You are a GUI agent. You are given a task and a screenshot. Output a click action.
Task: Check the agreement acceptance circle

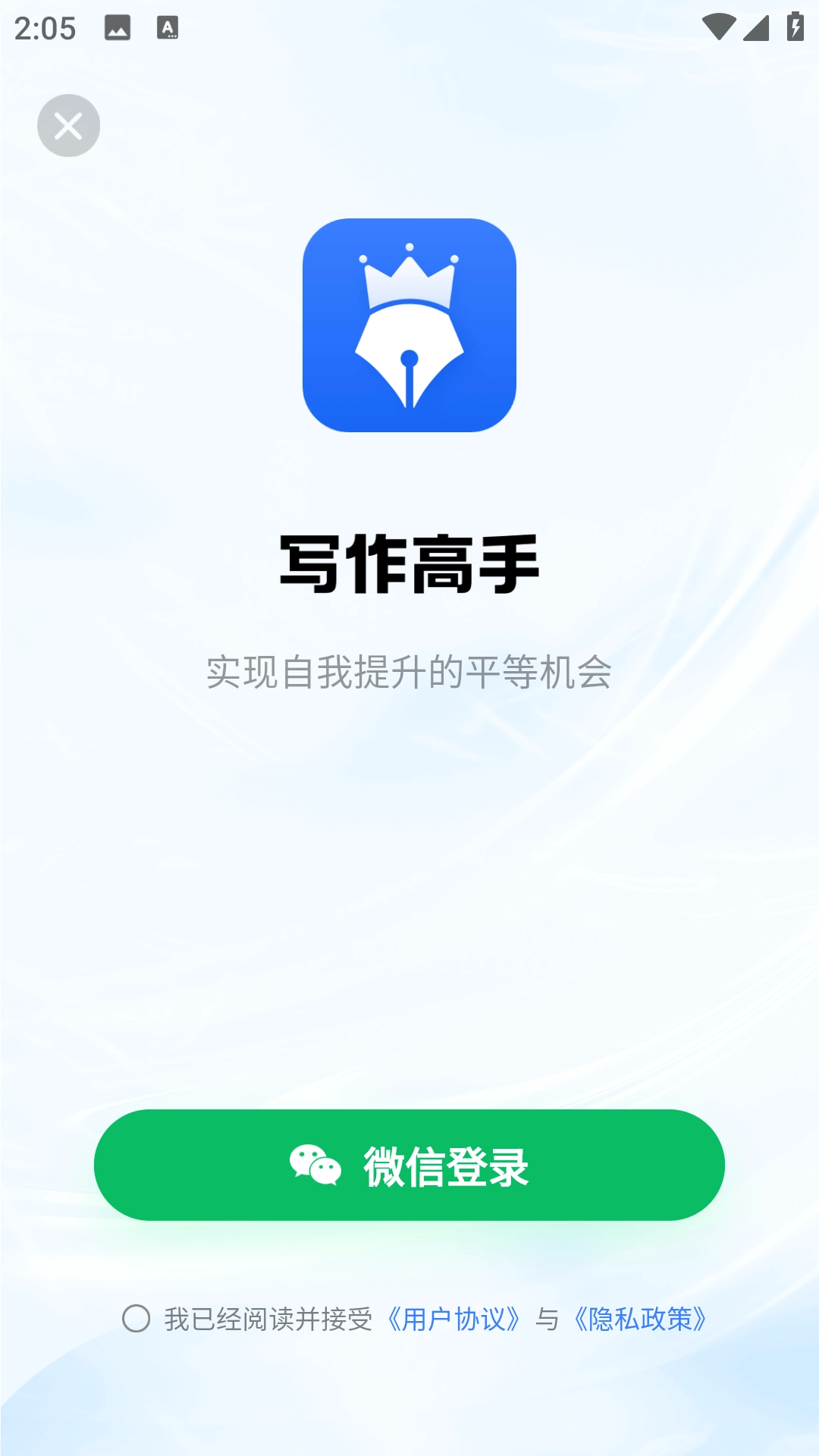pyautogui.click(x=136, y=1319)
